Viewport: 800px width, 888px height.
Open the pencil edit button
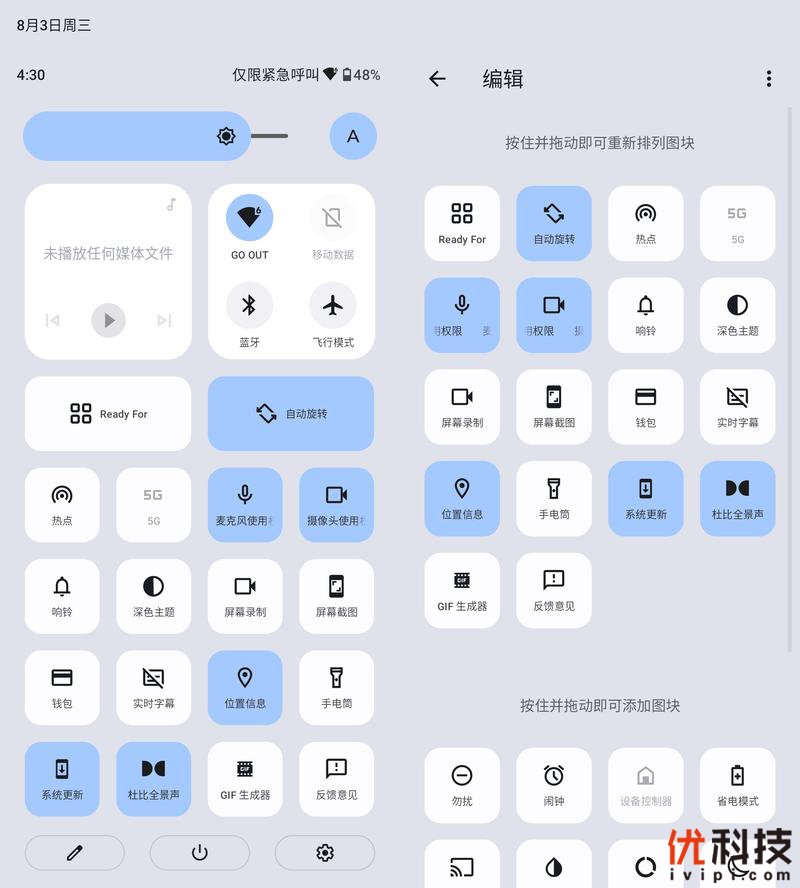point(75,852)
